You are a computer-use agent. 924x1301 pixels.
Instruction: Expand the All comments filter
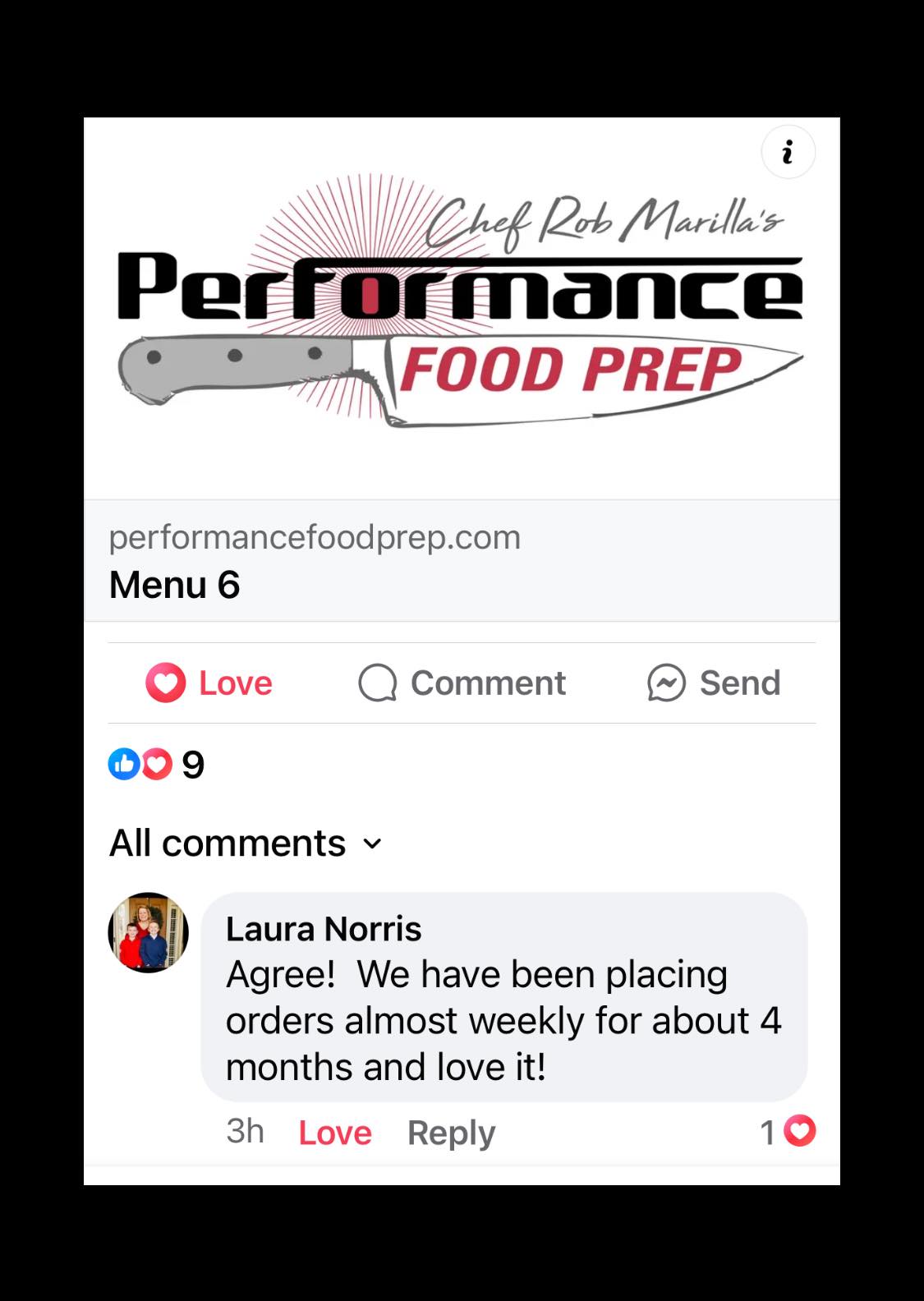pyautogui.click(x=246, y=844)
